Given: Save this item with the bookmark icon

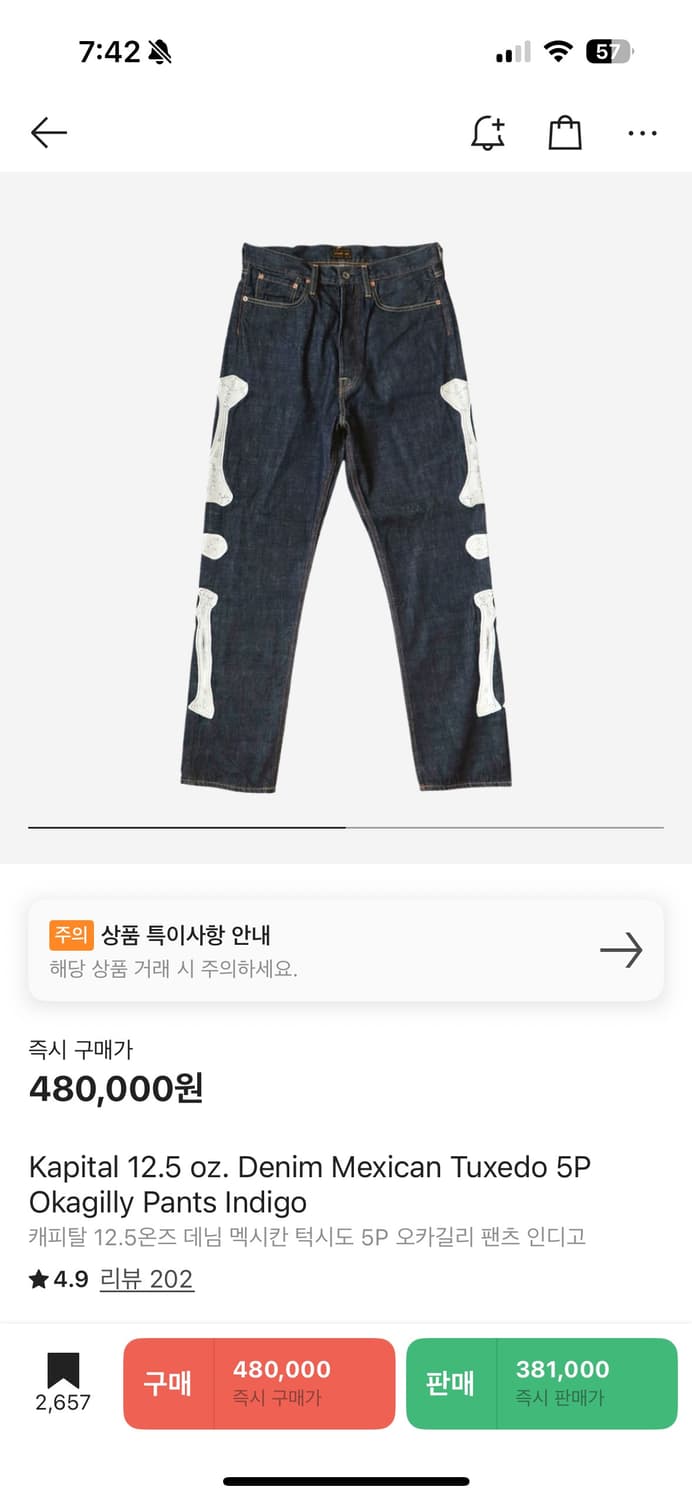Looking at the screenshot, I should pos(63,1371).
